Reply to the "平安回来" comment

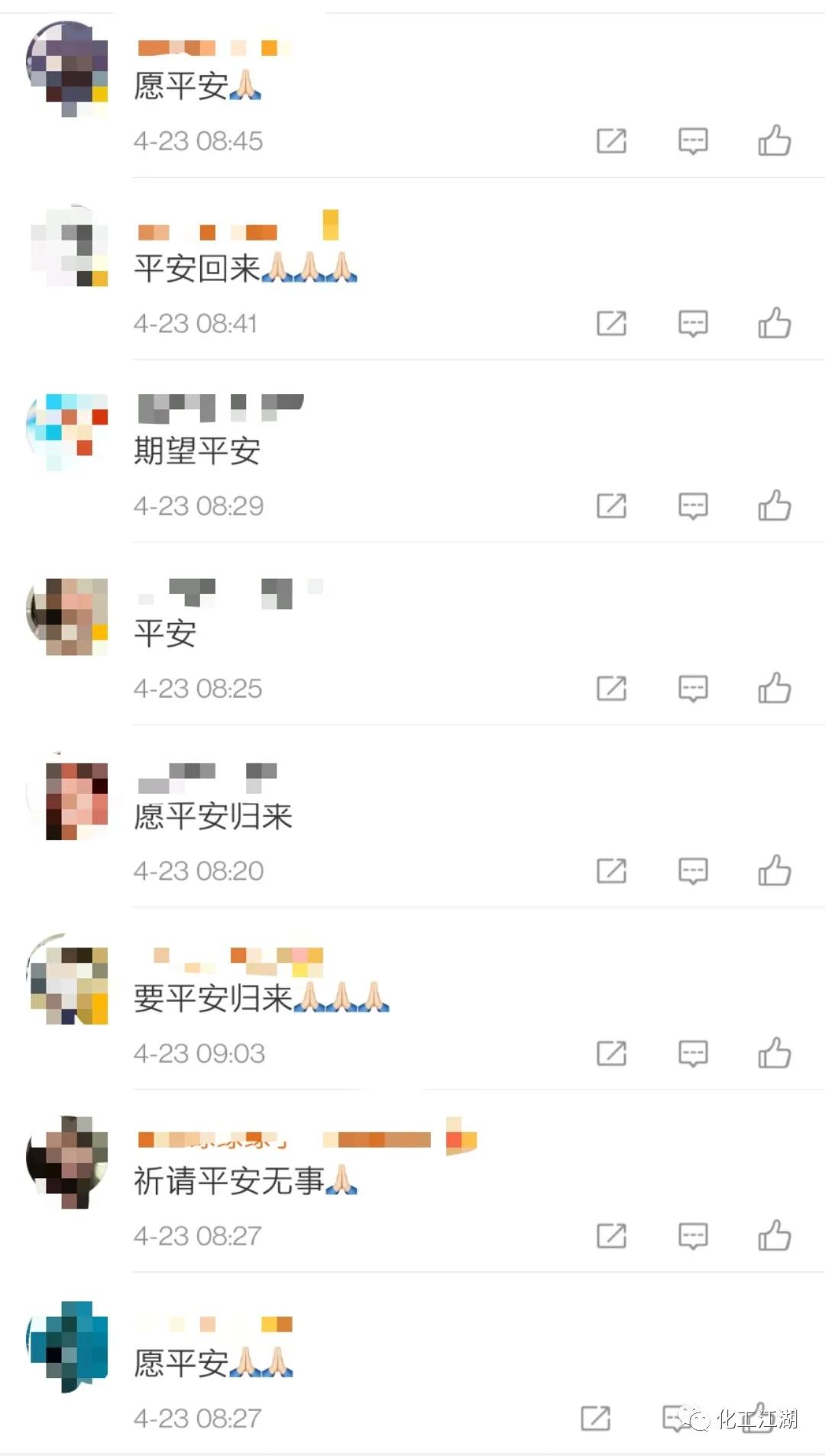tap(694, 324)
